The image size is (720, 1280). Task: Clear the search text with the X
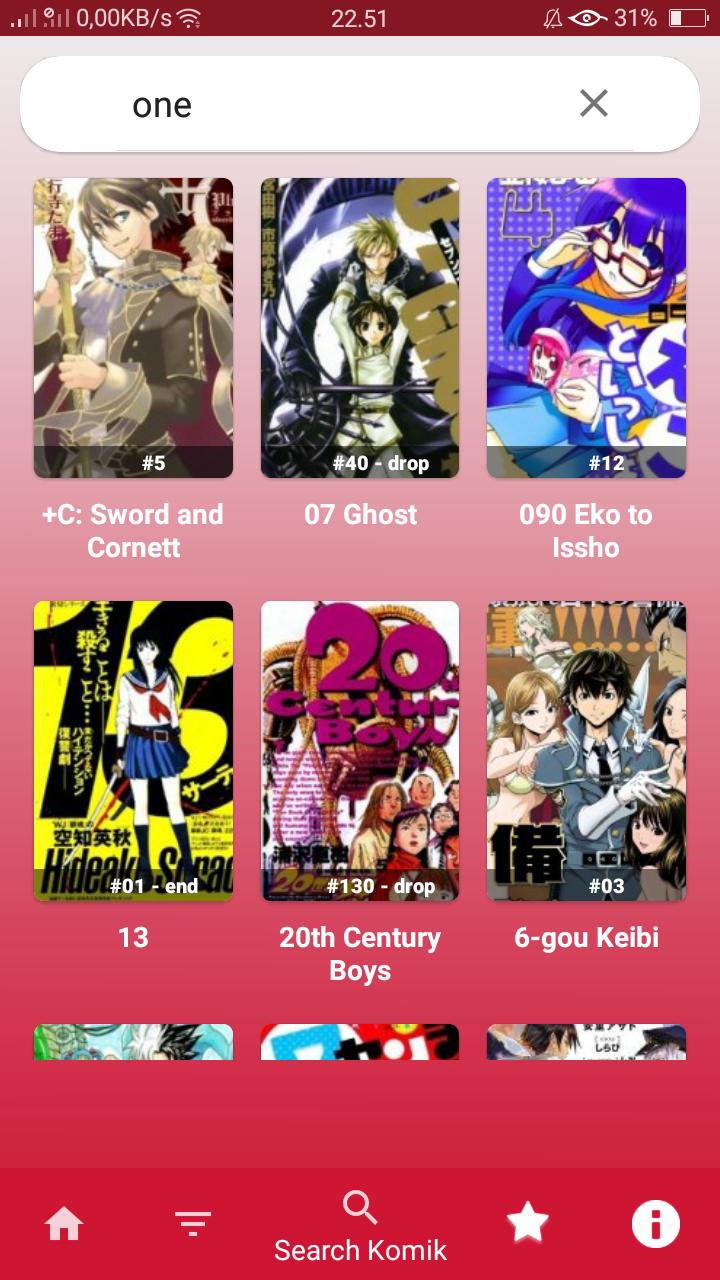[594, 103]
